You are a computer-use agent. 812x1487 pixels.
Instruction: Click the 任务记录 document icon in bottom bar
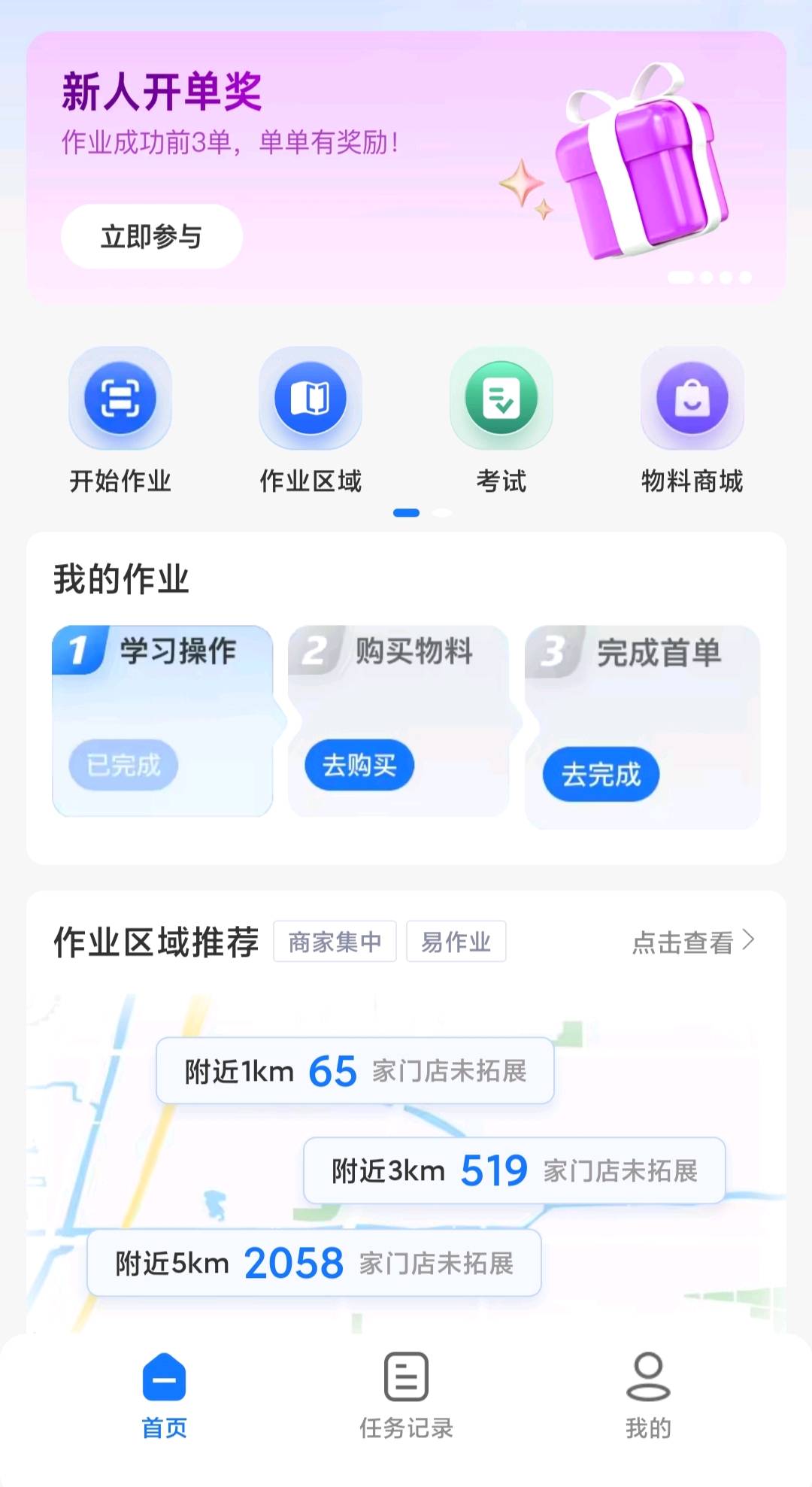(x=406, y=1378)
